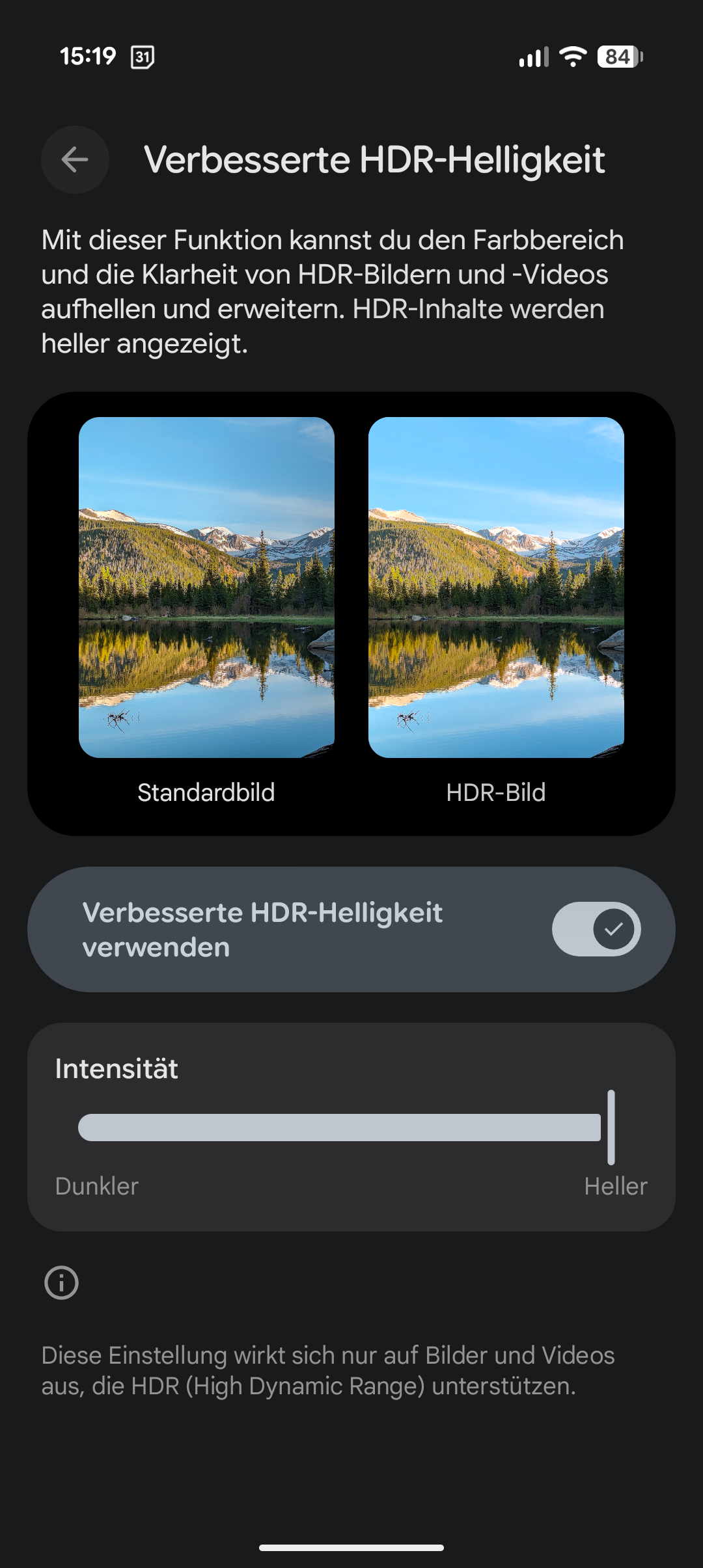The width and height of the screenshot is (703, 1568).
Task: Disable Verbesserte HDR-Helligkeit verwenden switch
Action: (596, 929)
